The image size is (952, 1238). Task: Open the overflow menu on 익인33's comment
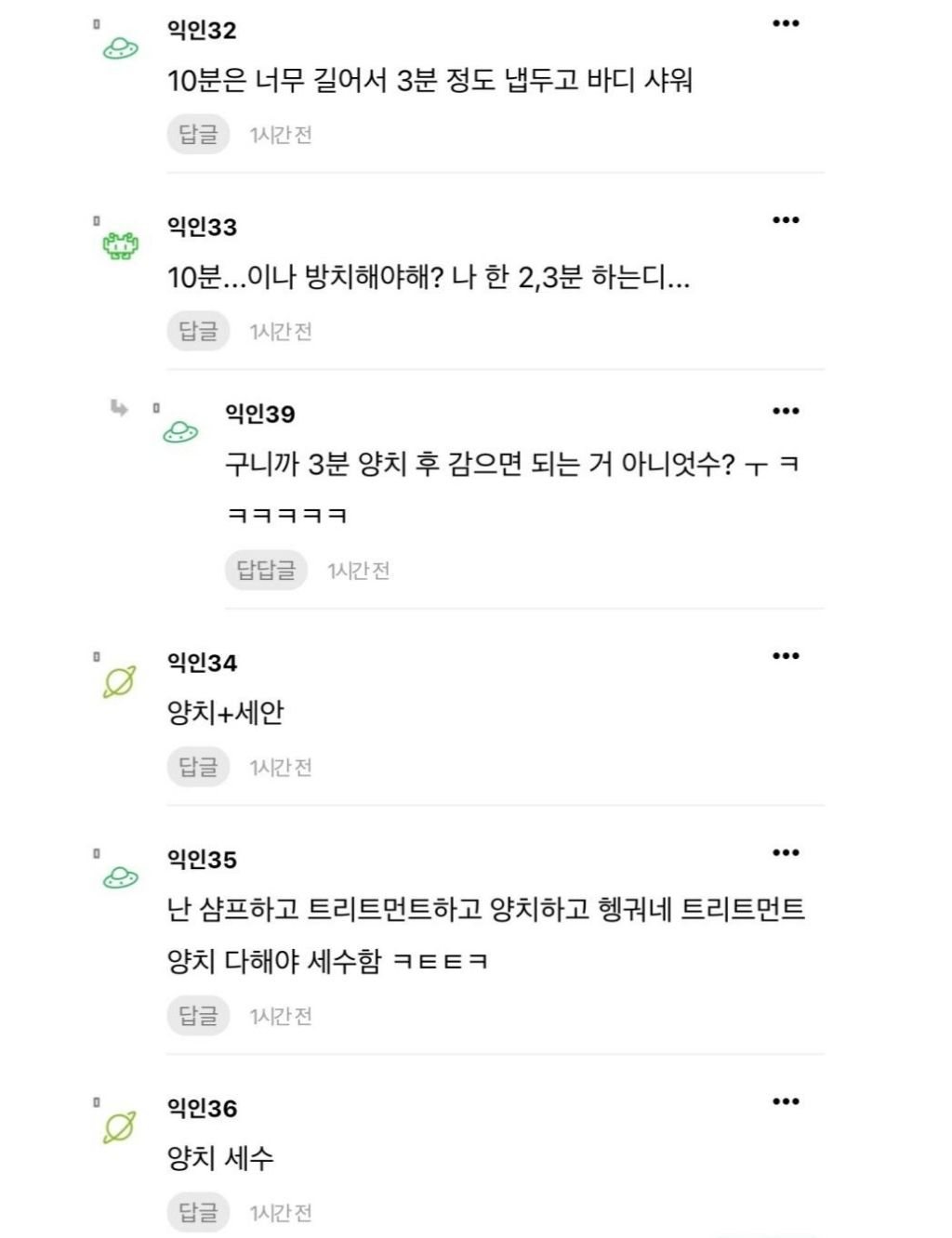pyautogui.click(x=786, y=220)
